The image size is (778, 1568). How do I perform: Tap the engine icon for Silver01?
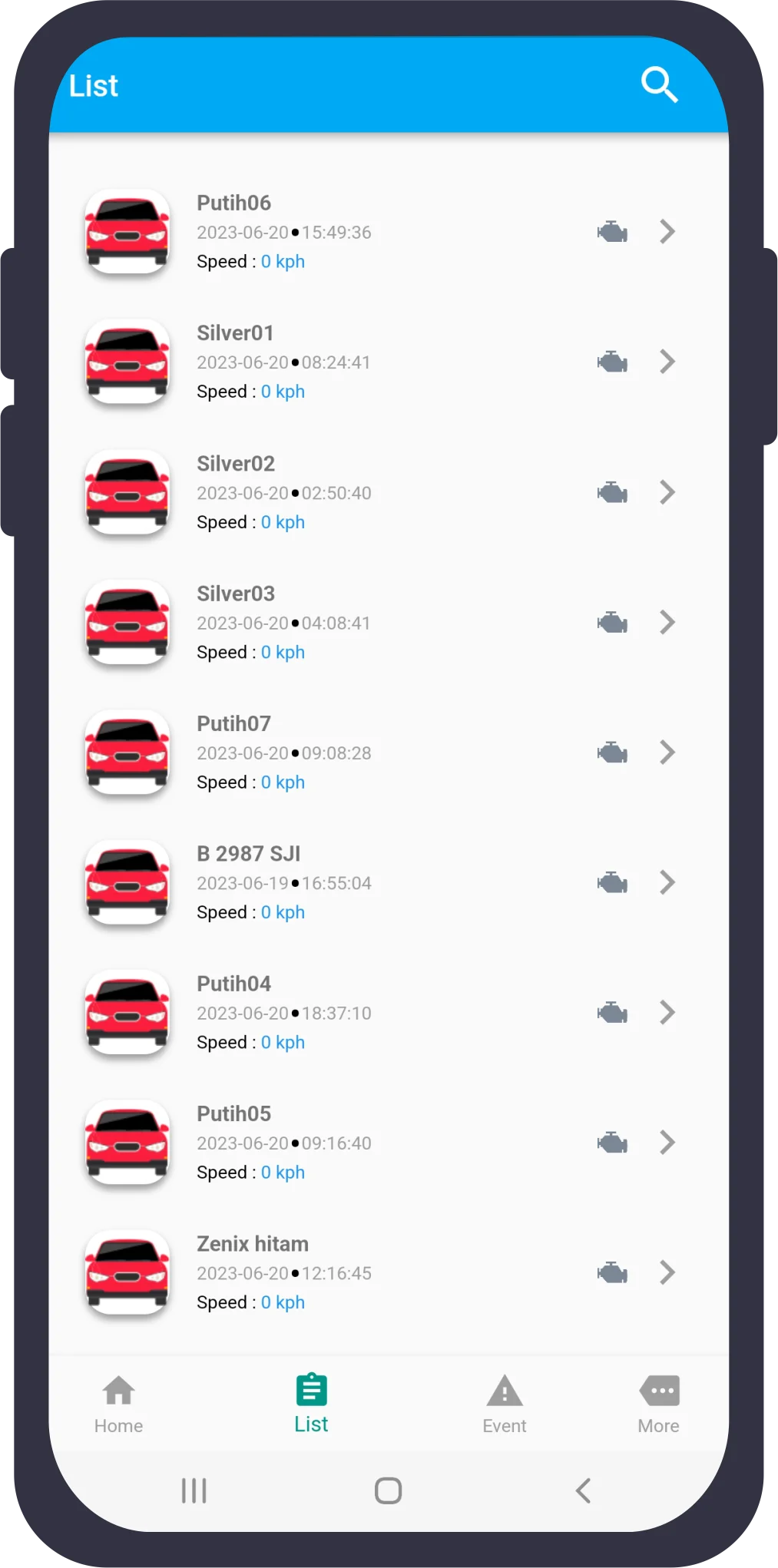point(612,362)
